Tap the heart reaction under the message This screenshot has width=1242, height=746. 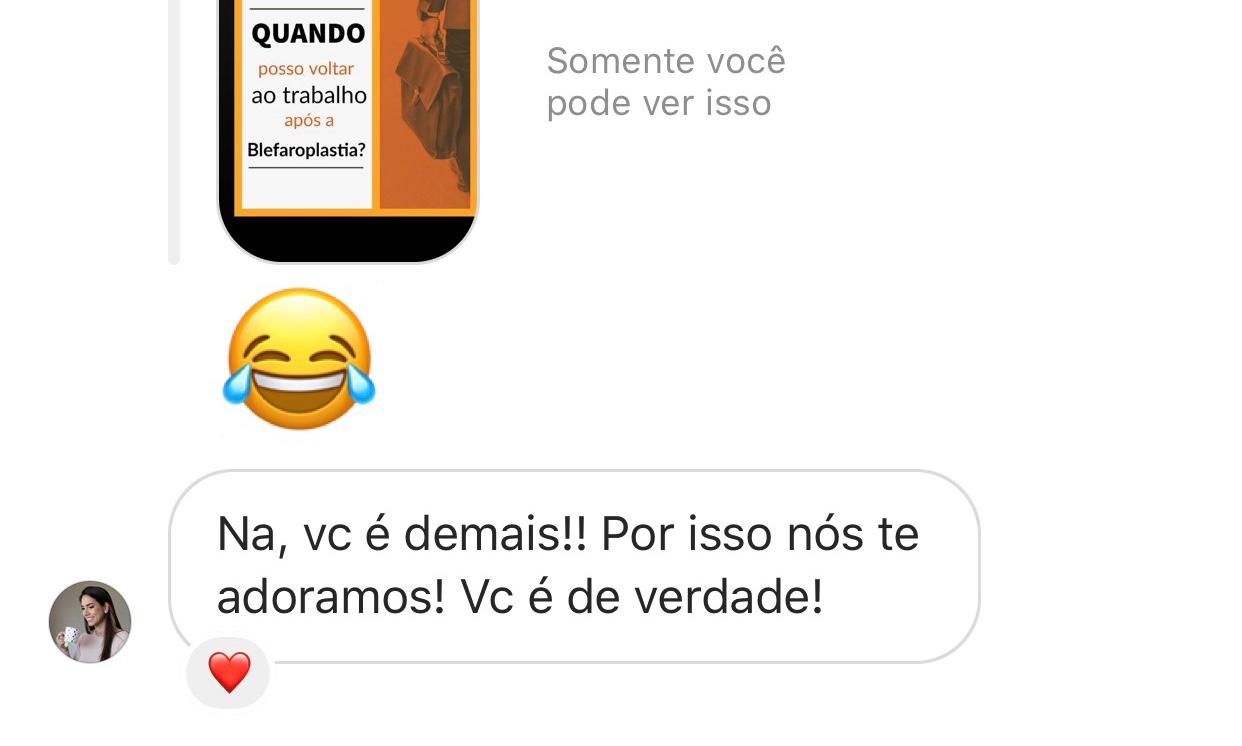[x=229, y=673]
